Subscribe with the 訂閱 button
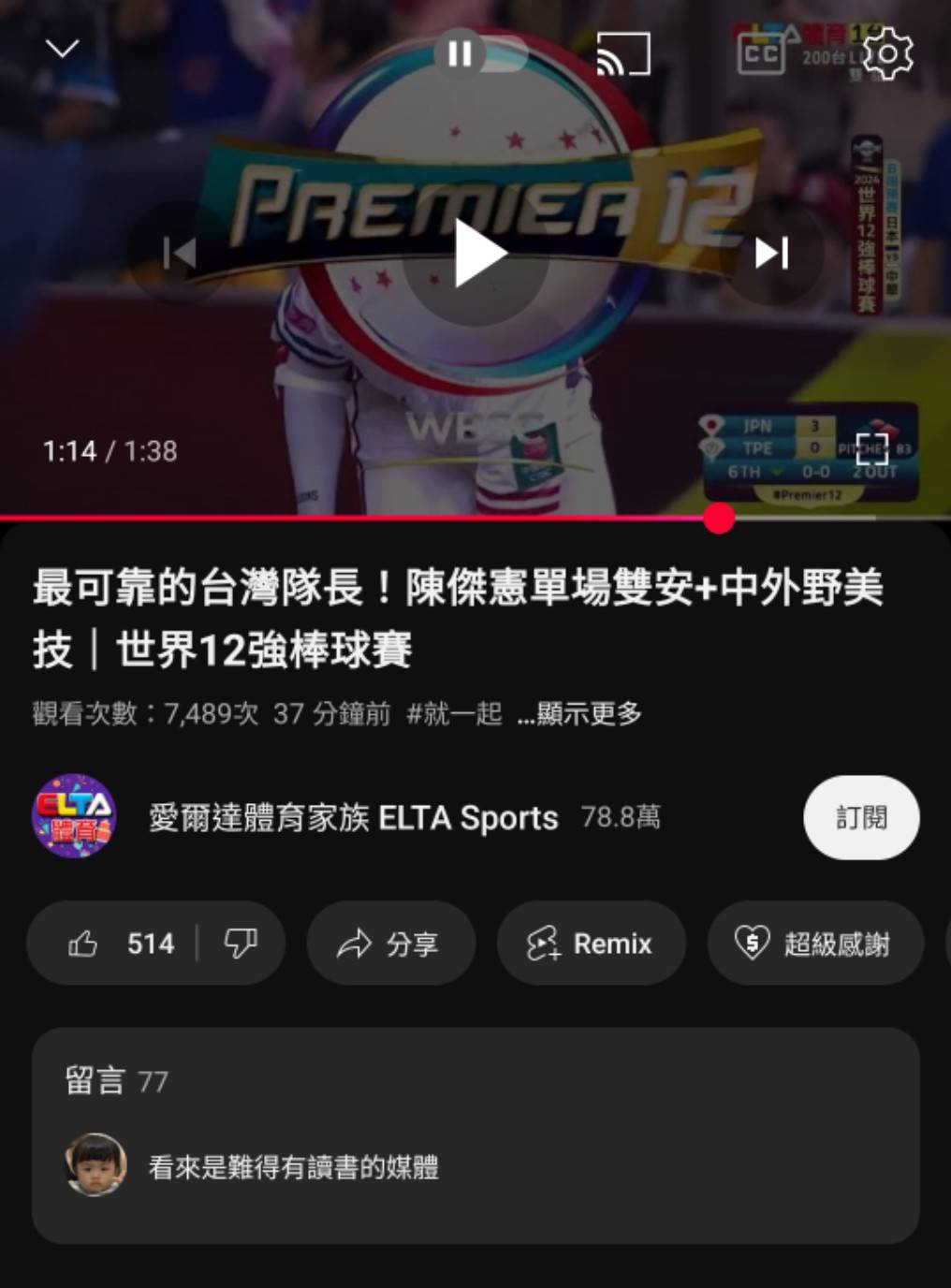This screenshot has height=1288, width=951. coord(860,817)
